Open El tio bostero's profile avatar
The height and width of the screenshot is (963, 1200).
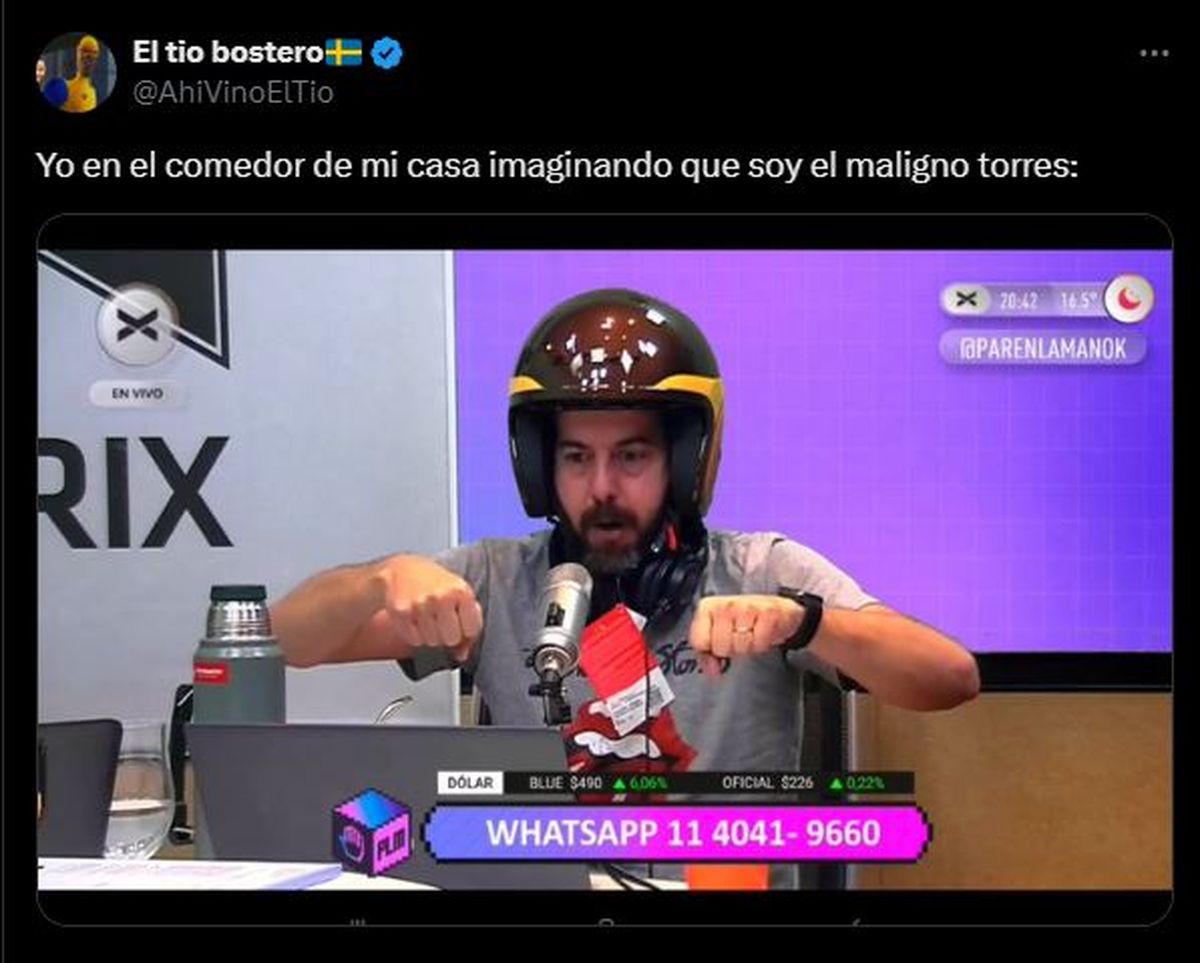tap(76, 72)
